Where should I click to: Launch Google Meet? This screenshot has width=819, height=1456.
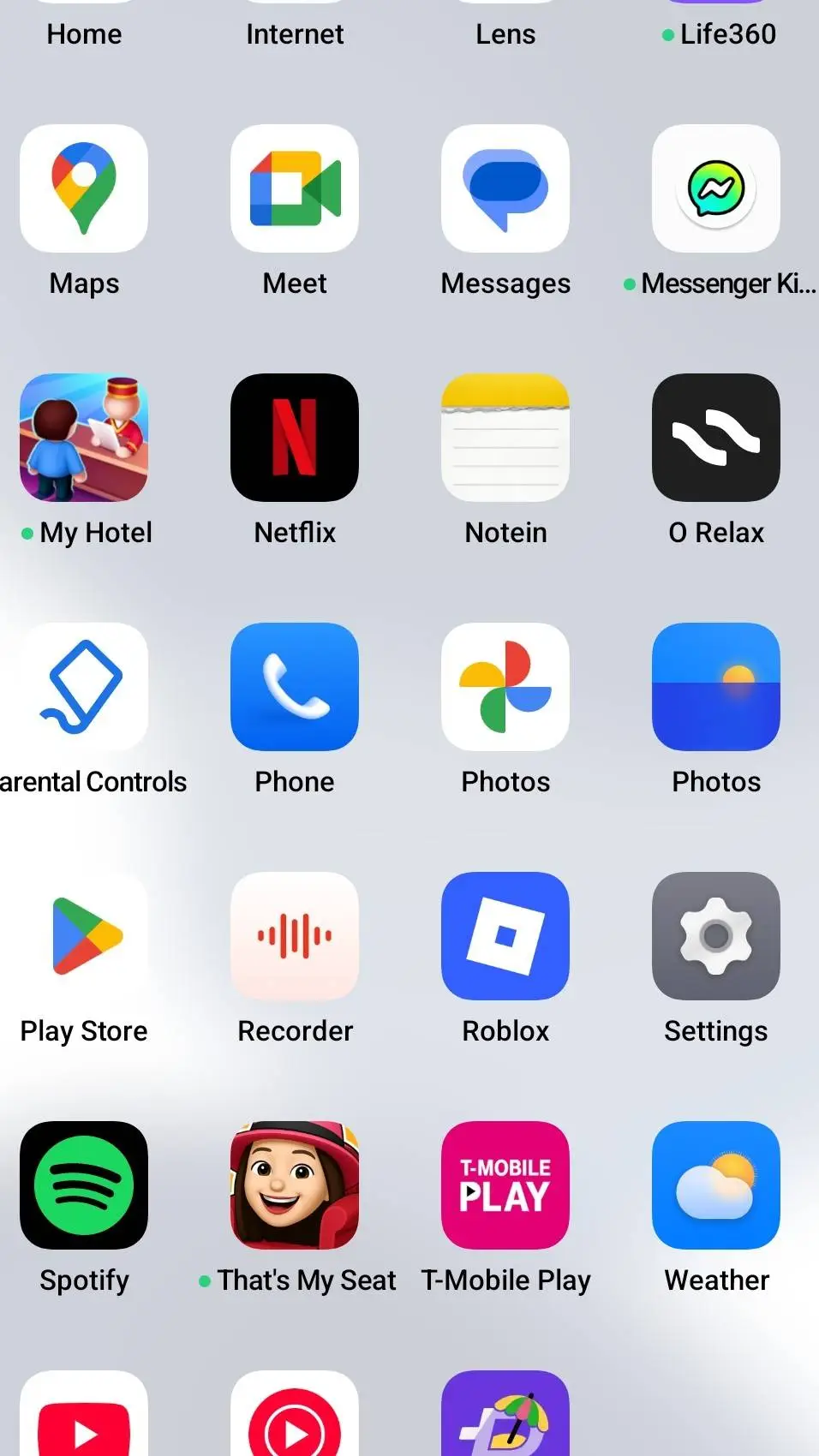[x=295, y=188]
